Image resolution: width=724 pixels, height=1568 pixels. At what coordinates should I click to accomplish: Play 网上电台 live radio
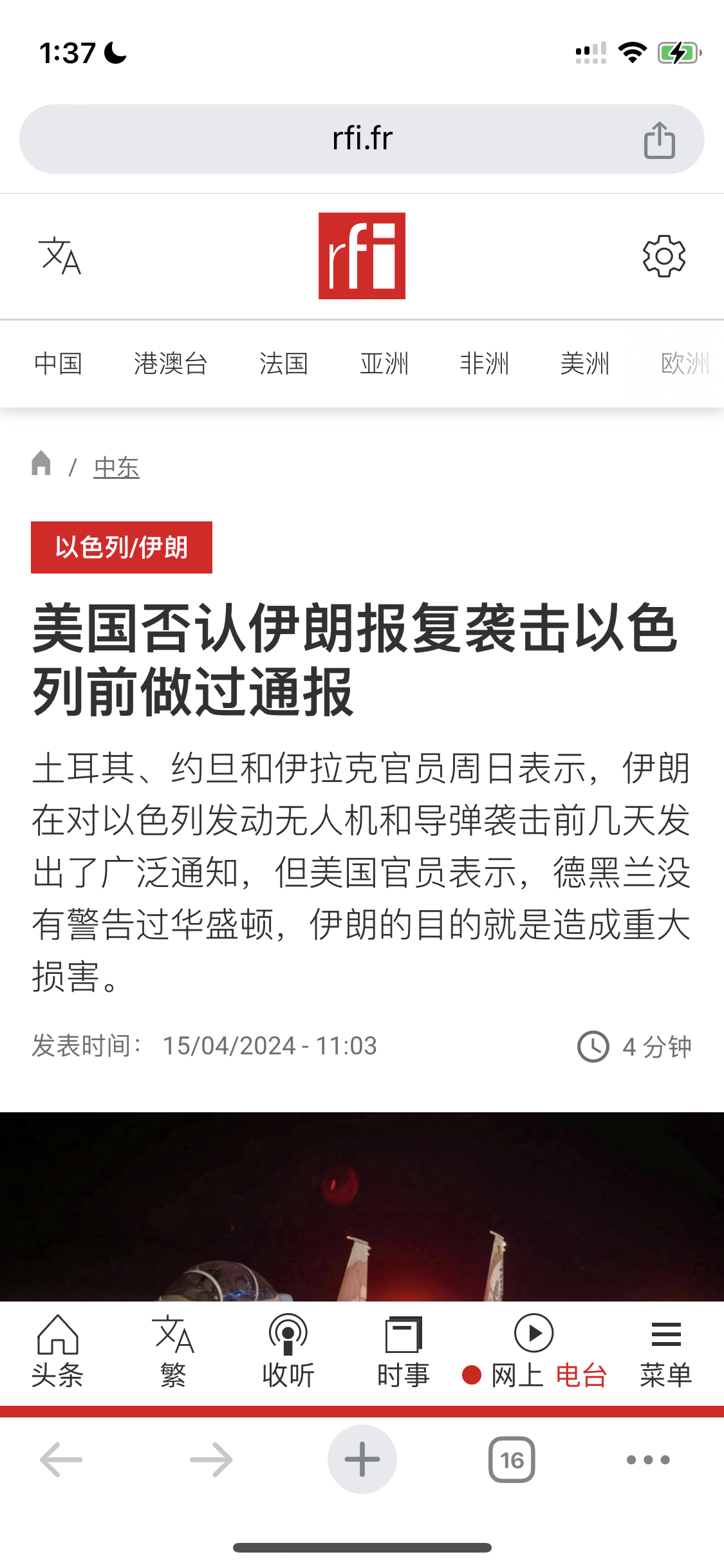click(534, 1350)
